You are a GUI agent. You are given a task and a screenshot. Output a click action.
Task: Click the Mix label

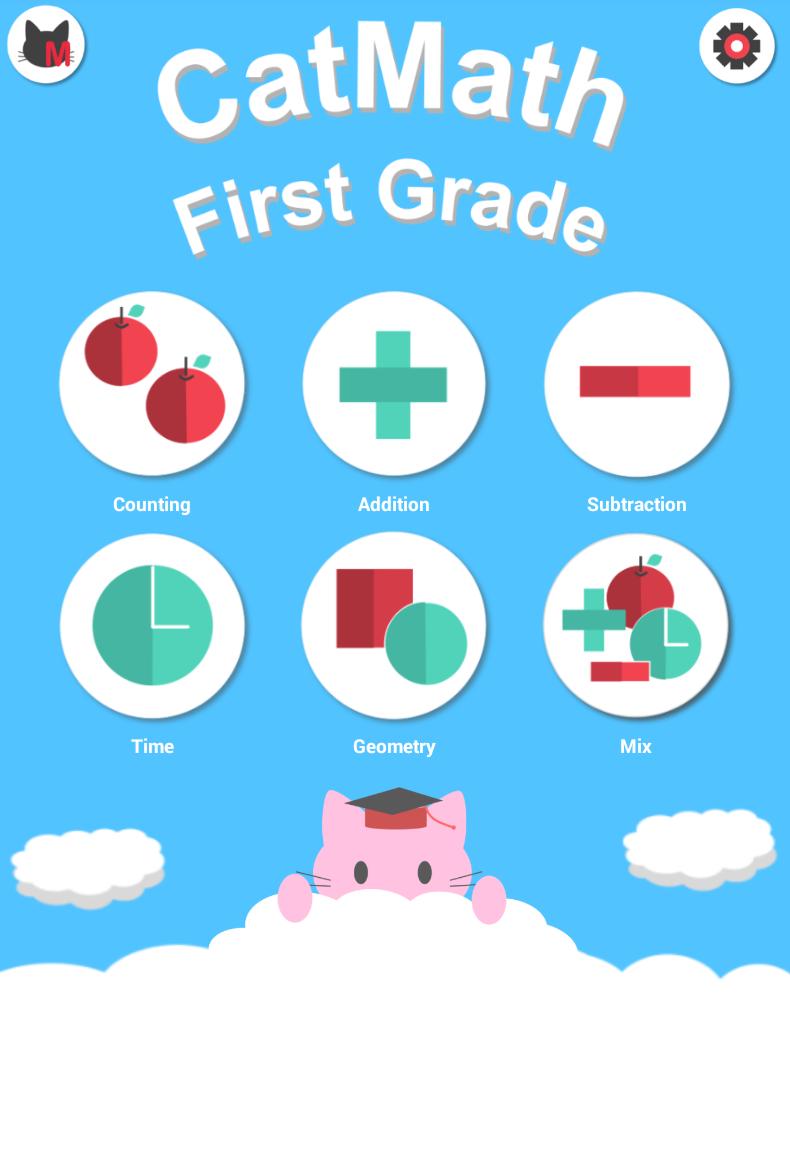[636, 747]
